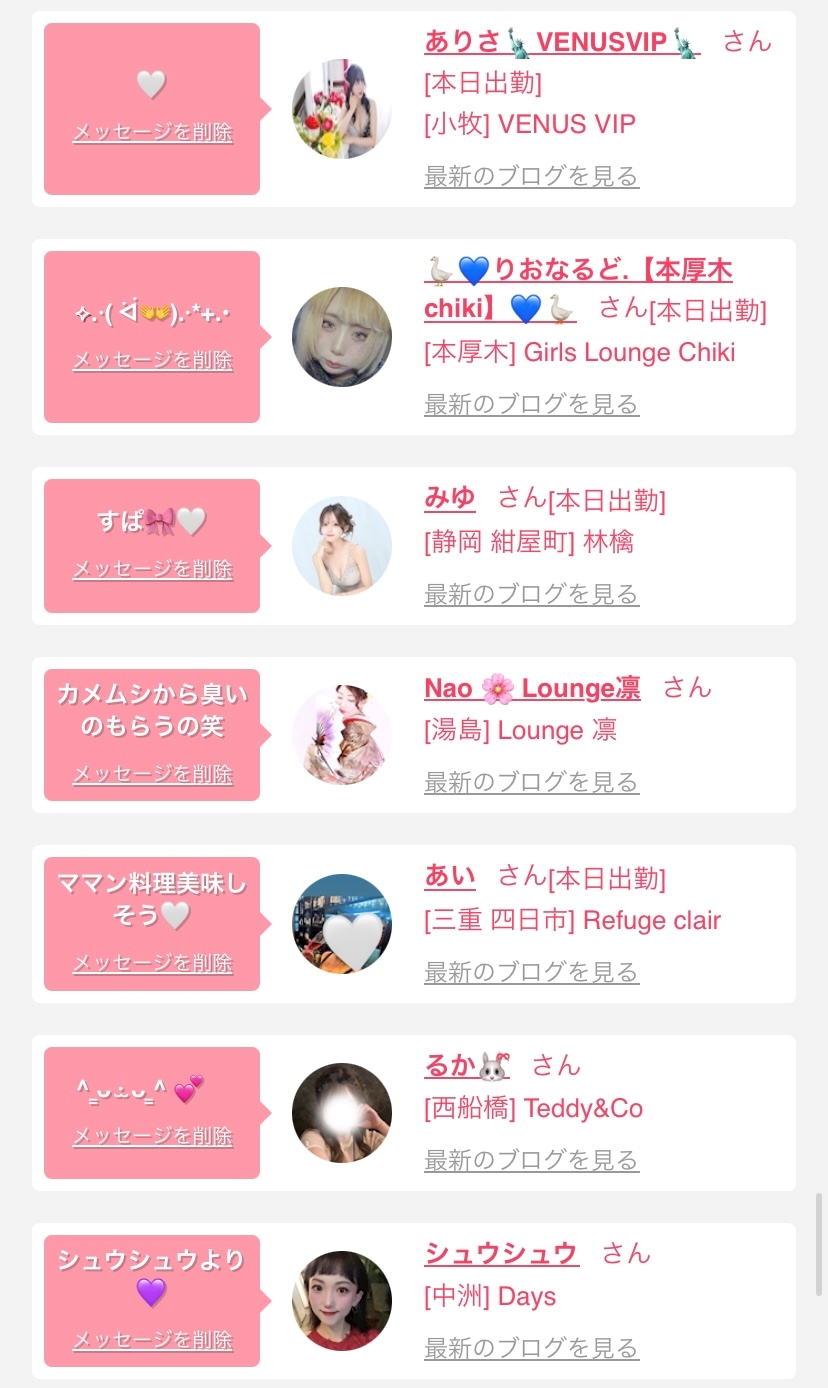Open るか's profile name link
The image size is (828, 1388).
(x=467, y=1066)
